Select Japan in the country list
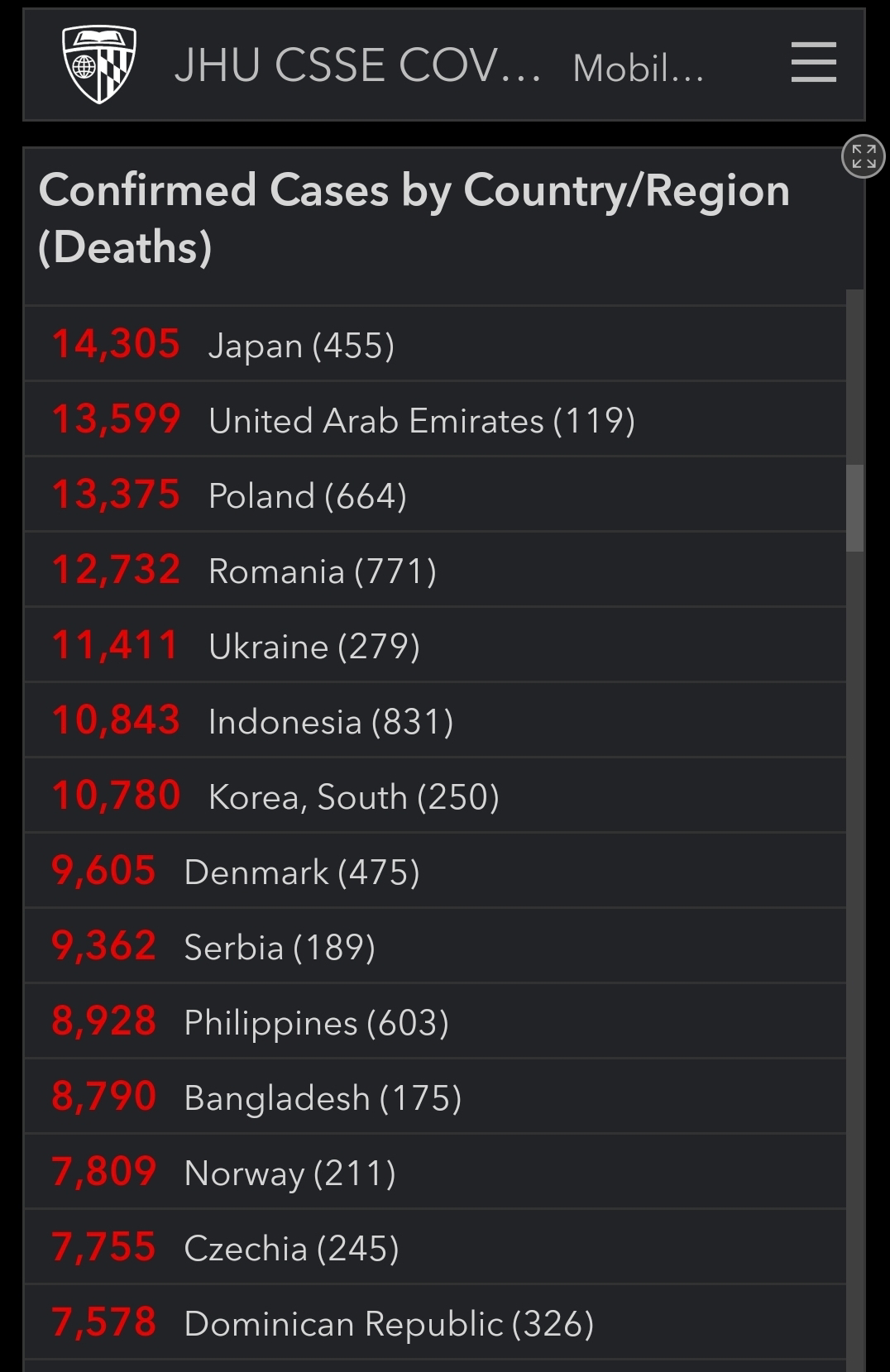The image size is (890, 1372). pyautogui.click(x=435, y=344)
